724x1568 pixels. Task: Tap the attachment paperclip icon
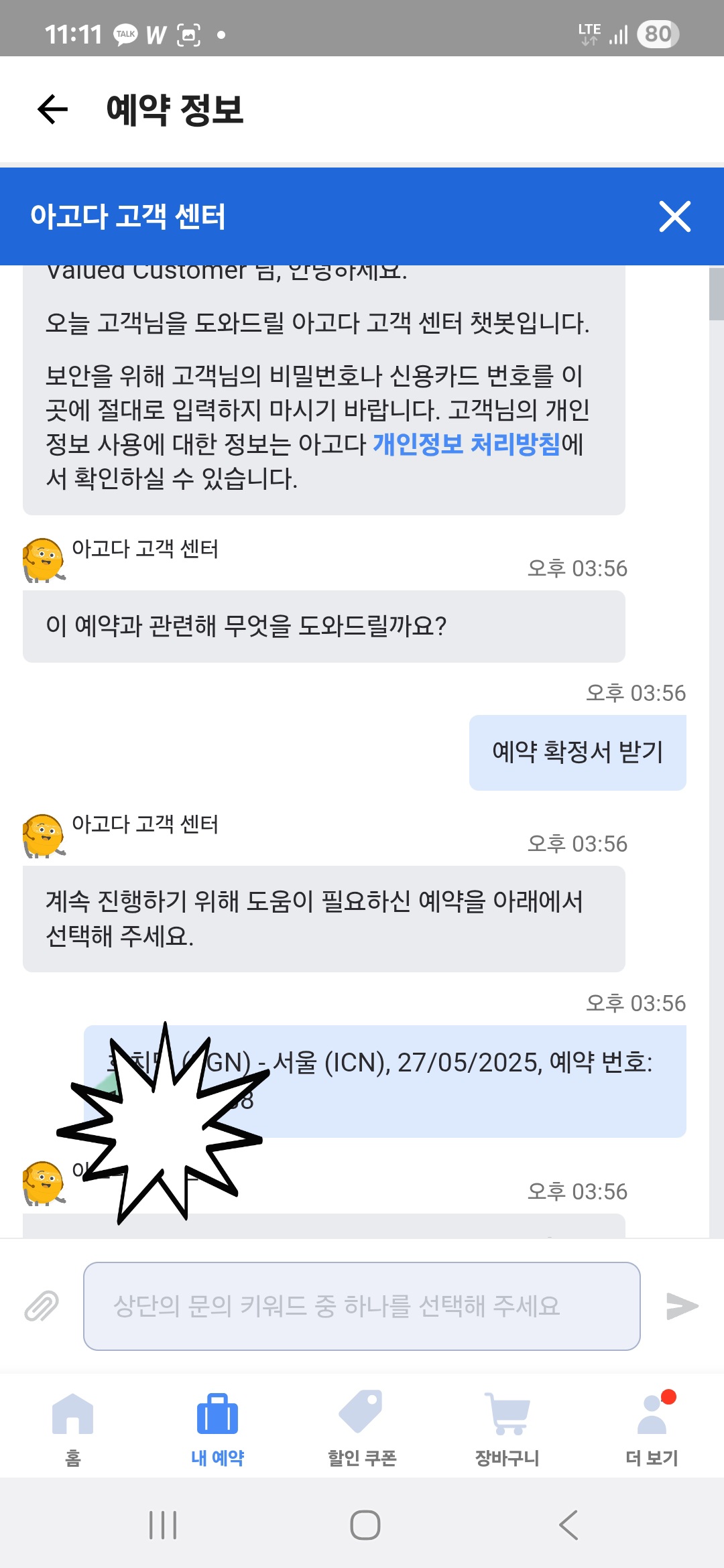42,1306
